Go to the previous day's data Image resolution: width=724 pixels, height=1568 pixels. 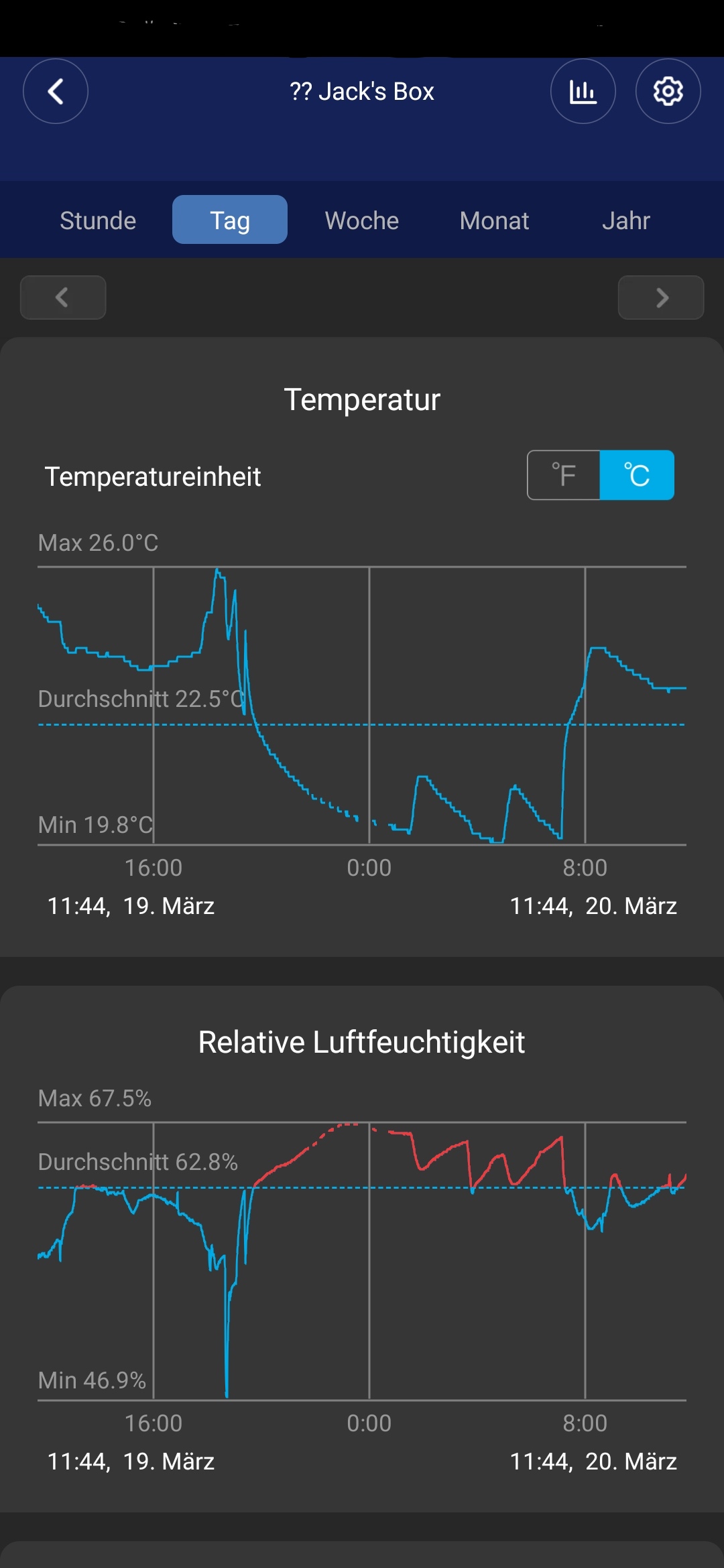63,298
